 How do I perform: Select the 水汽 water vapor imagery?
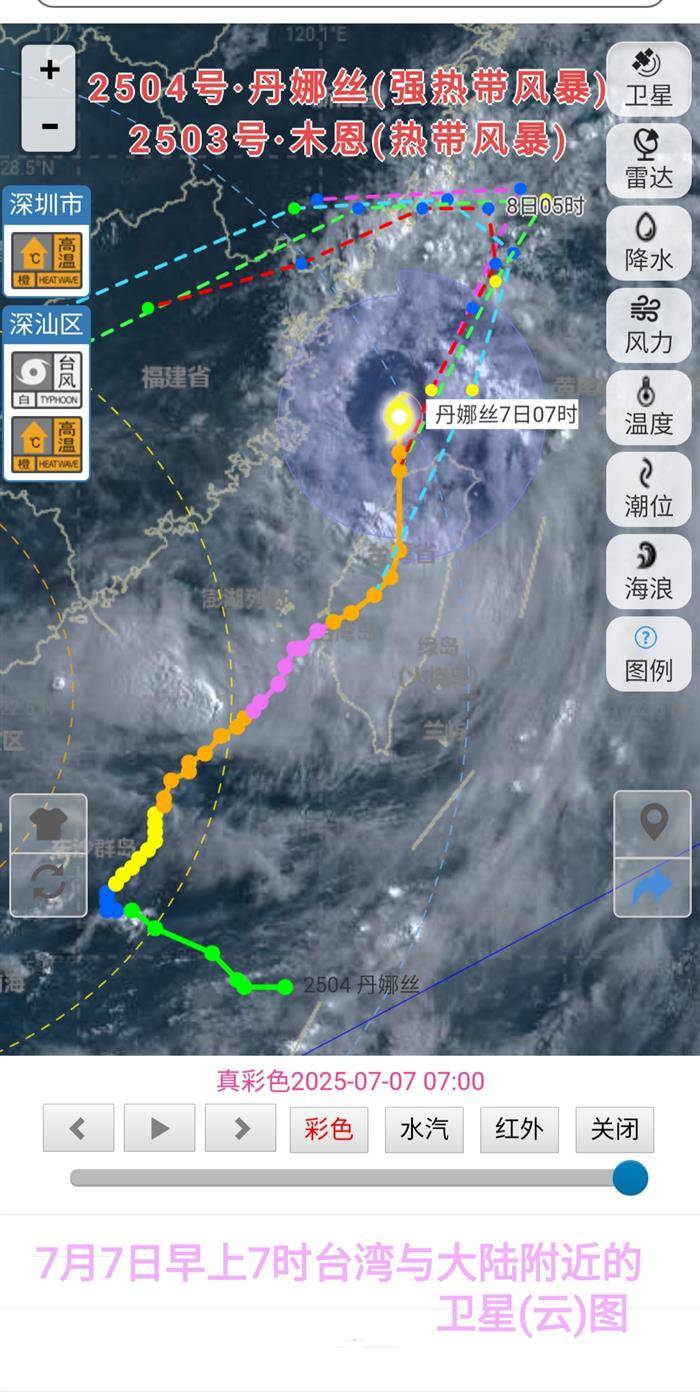coord(424,1129)
